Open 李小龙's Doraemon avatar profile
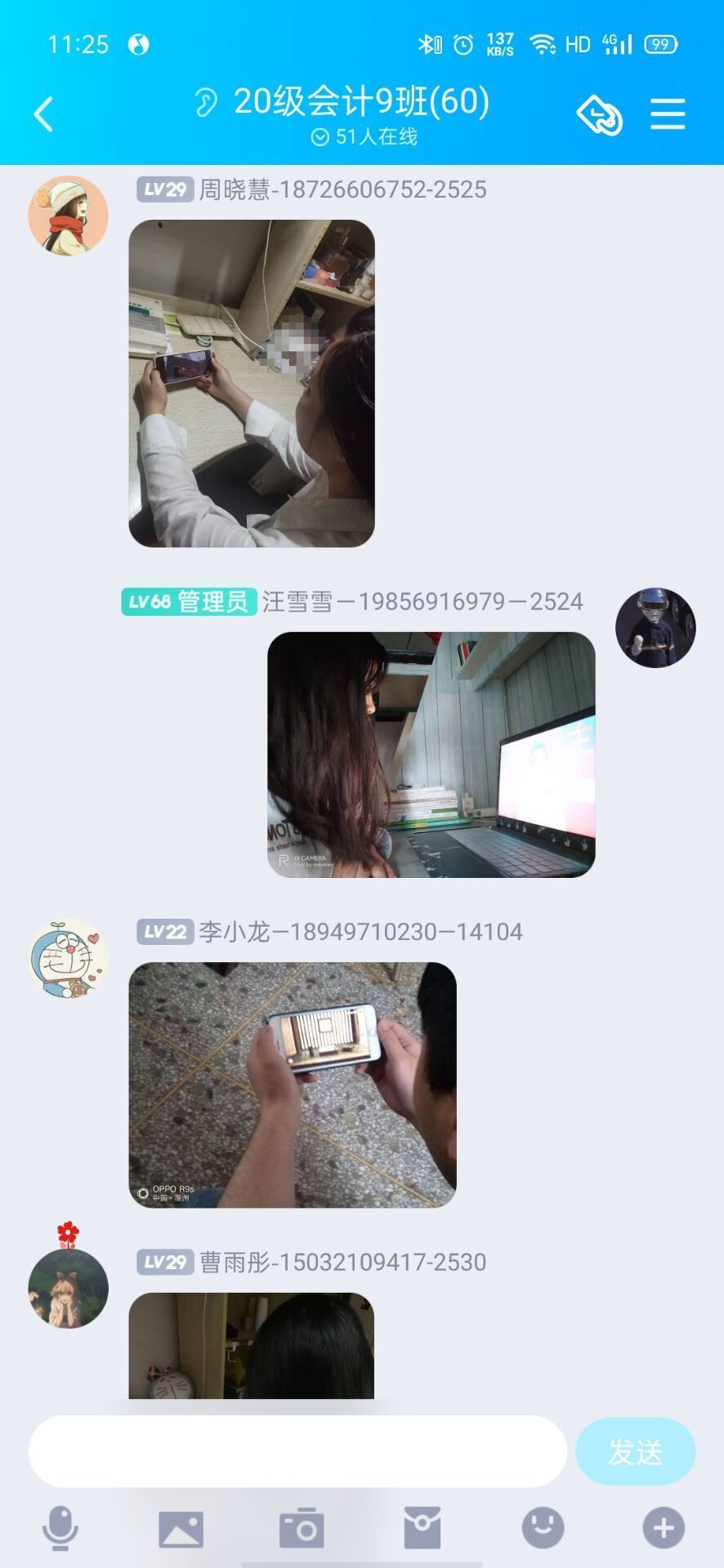 tap(69, 958)
